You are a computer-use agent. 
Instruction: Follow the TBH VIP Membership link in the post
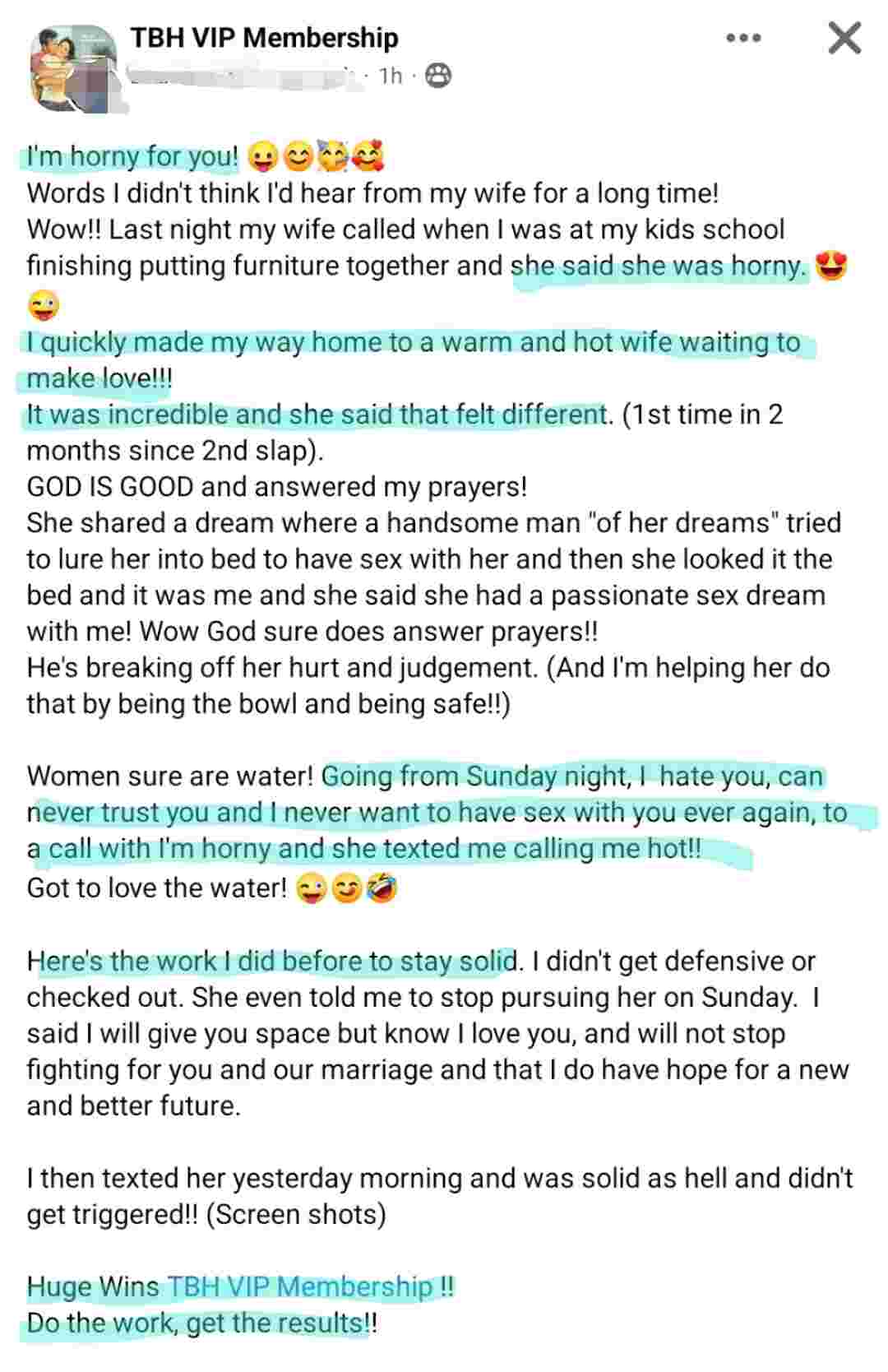300,1286
